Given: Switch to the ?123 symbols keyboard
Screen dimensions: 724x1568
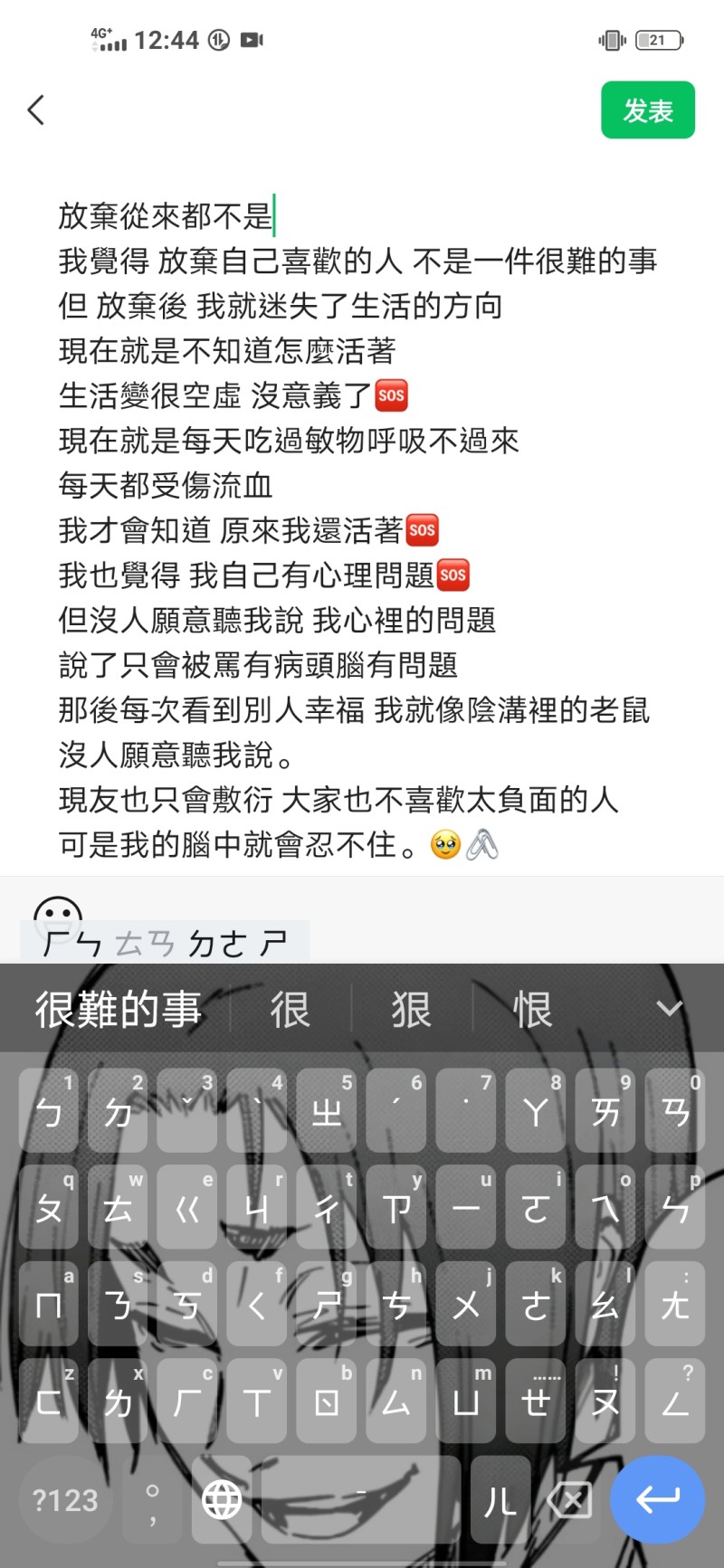Looking at the screenshot, I should point(65,1500).
